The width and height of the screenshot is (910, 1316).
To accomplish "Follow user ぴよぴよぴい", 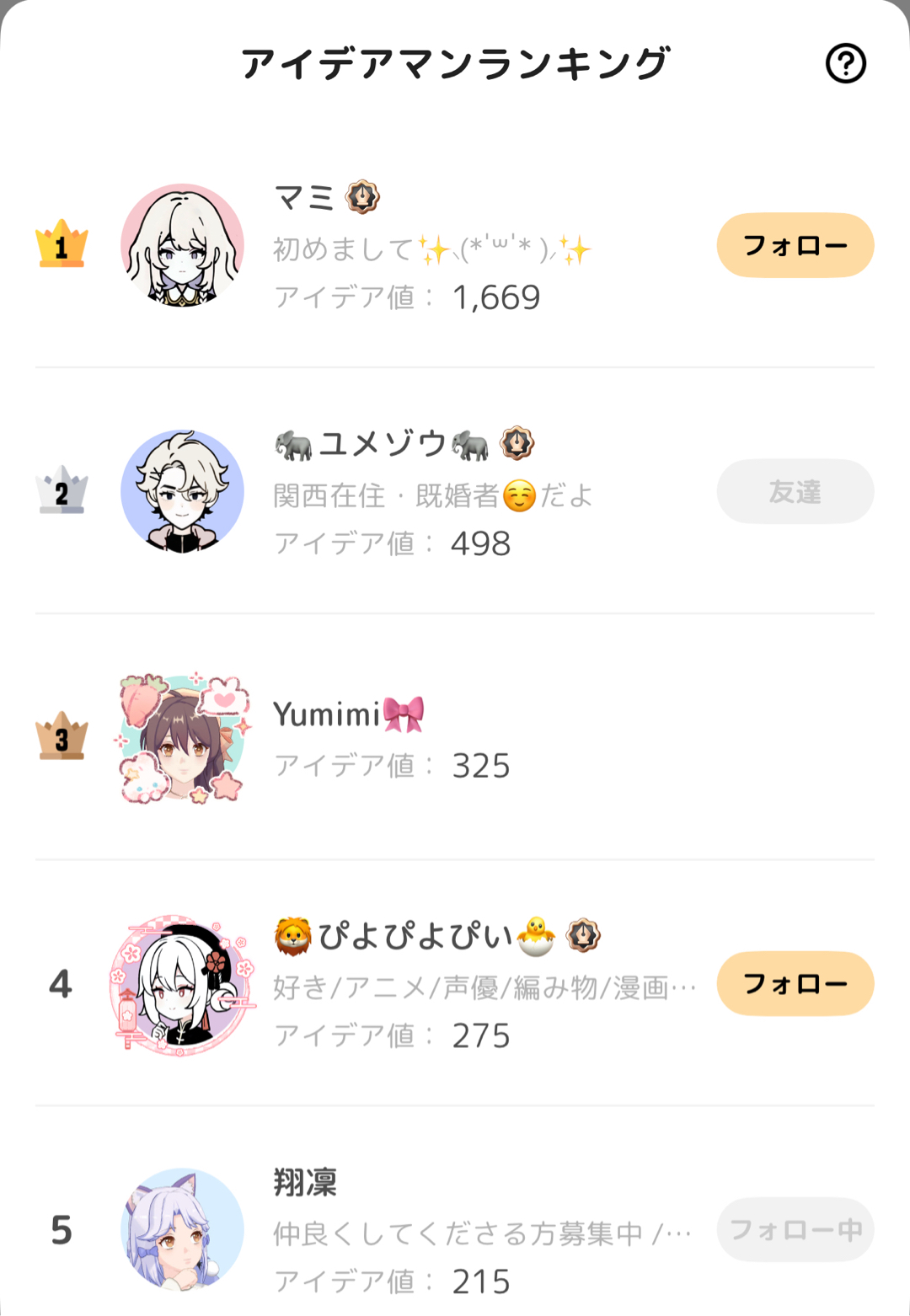I will 795,983.
